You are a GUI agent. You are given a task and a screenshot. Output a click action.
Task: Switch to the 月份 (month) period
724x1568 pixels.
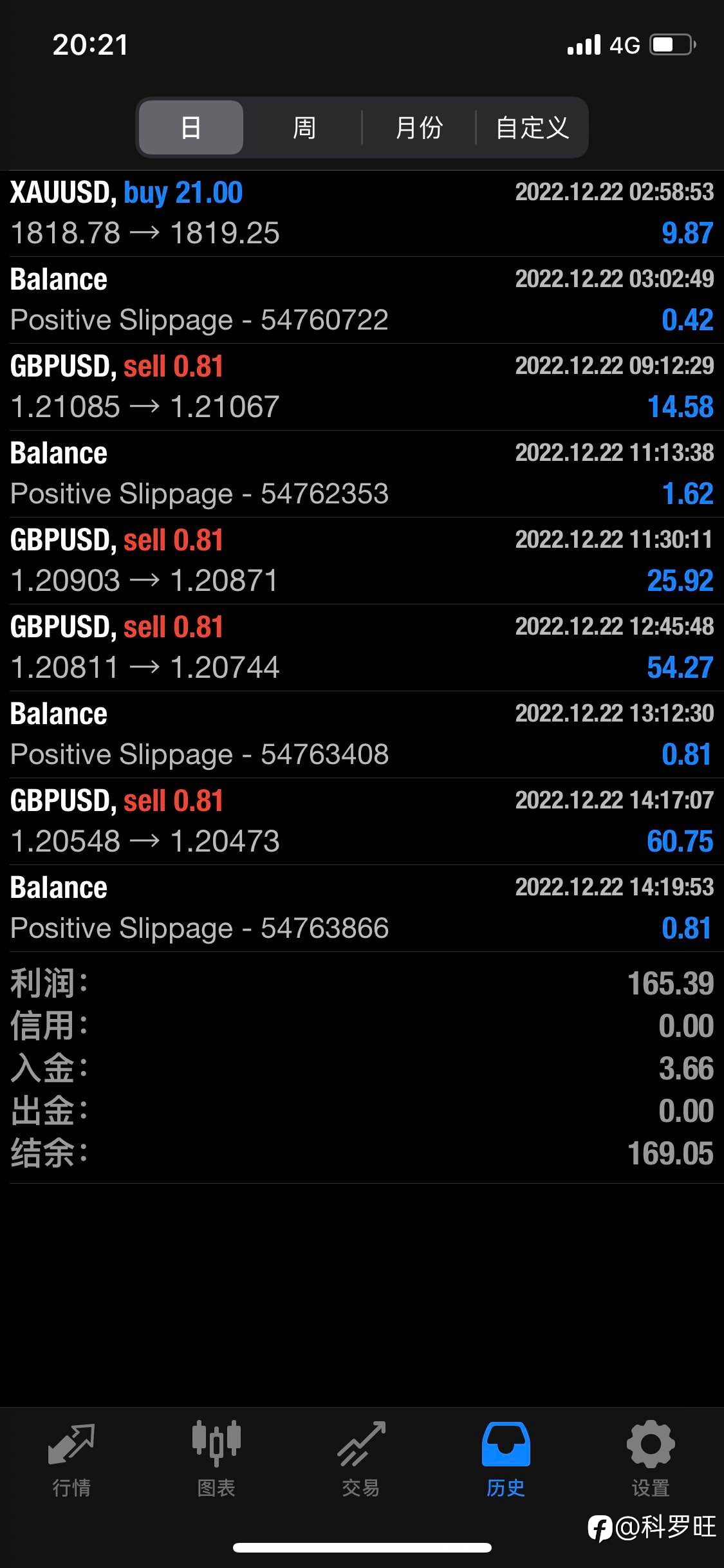coord(419,127)
